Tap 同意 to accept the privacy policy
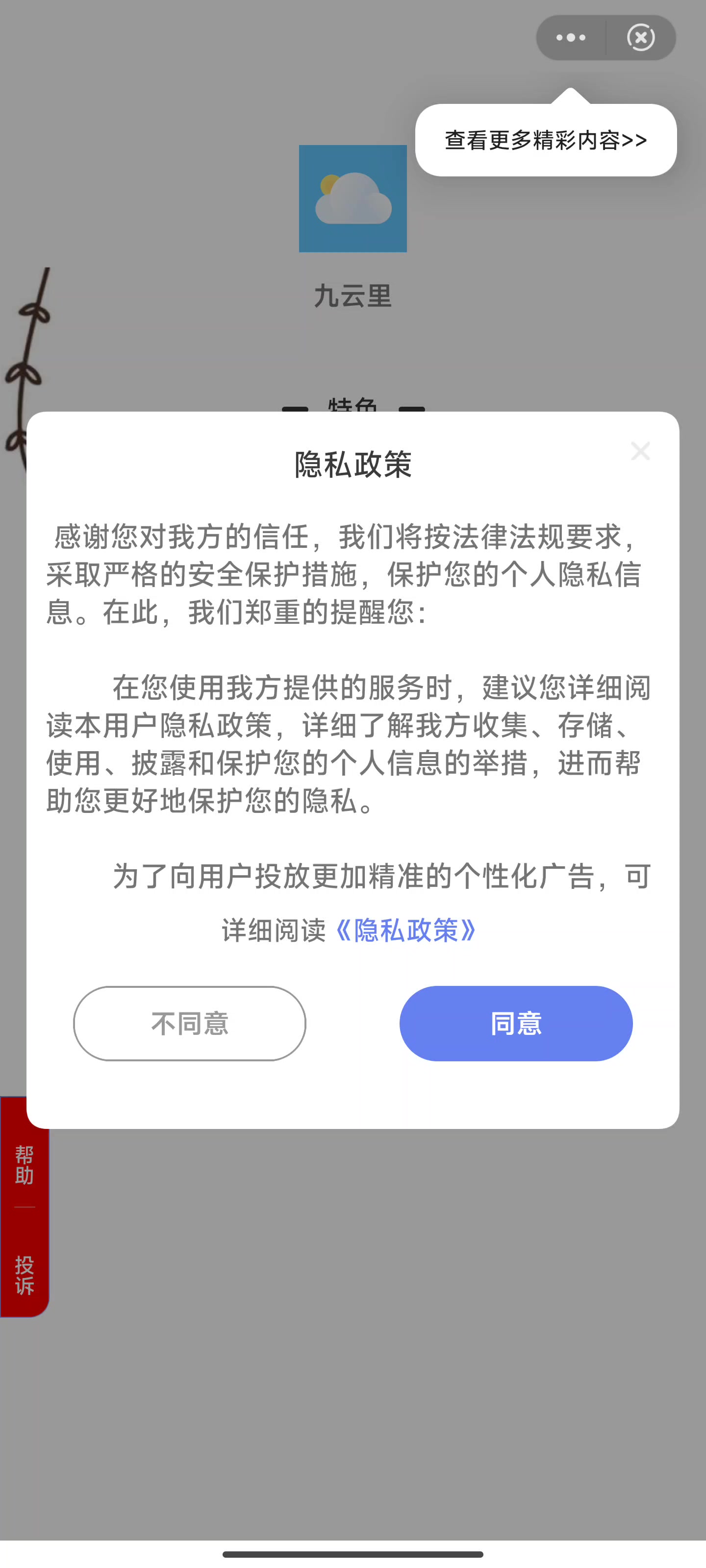 click(516, 1023)
